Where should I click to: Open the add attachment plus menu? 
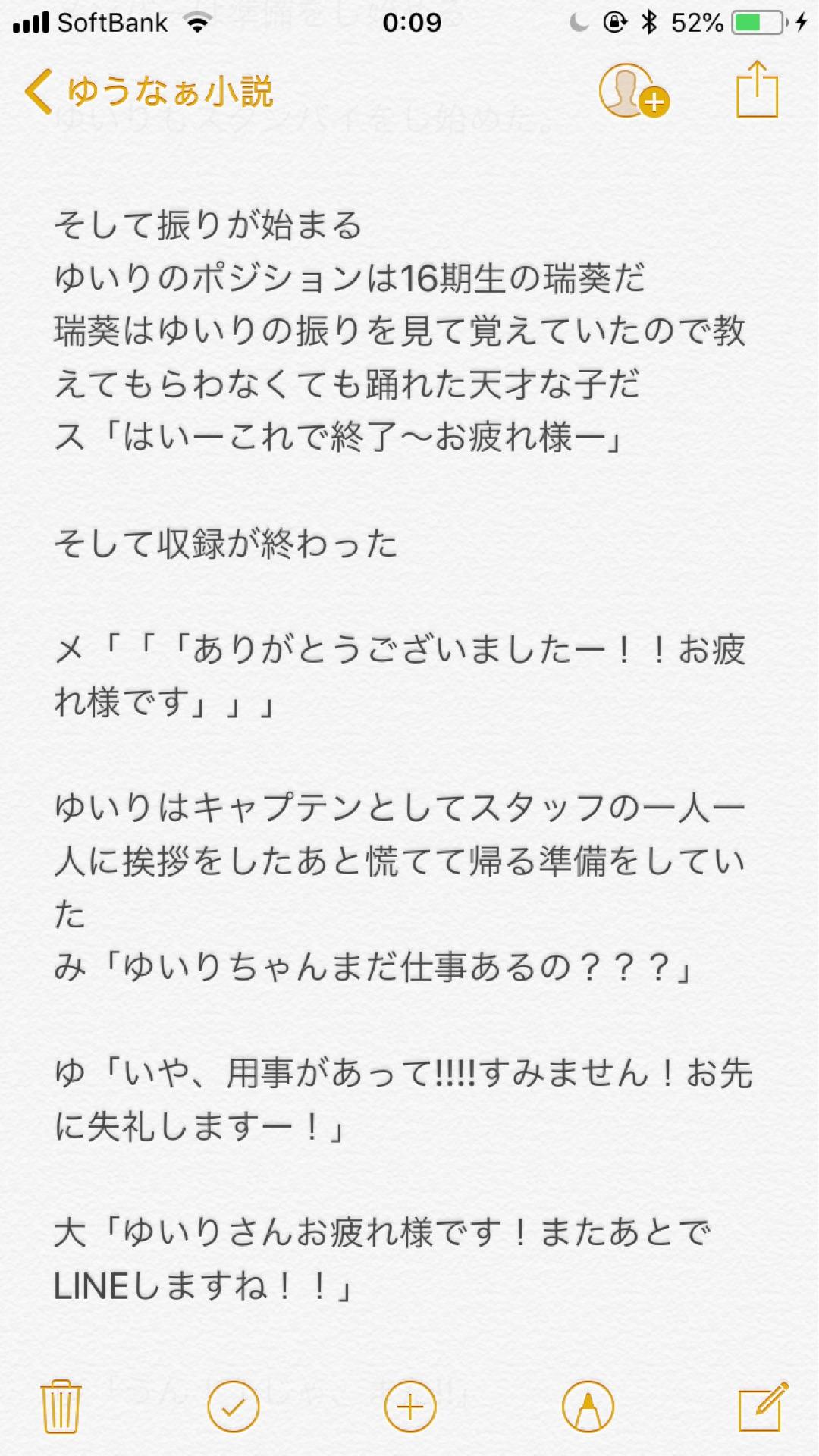pos(410,1407)
